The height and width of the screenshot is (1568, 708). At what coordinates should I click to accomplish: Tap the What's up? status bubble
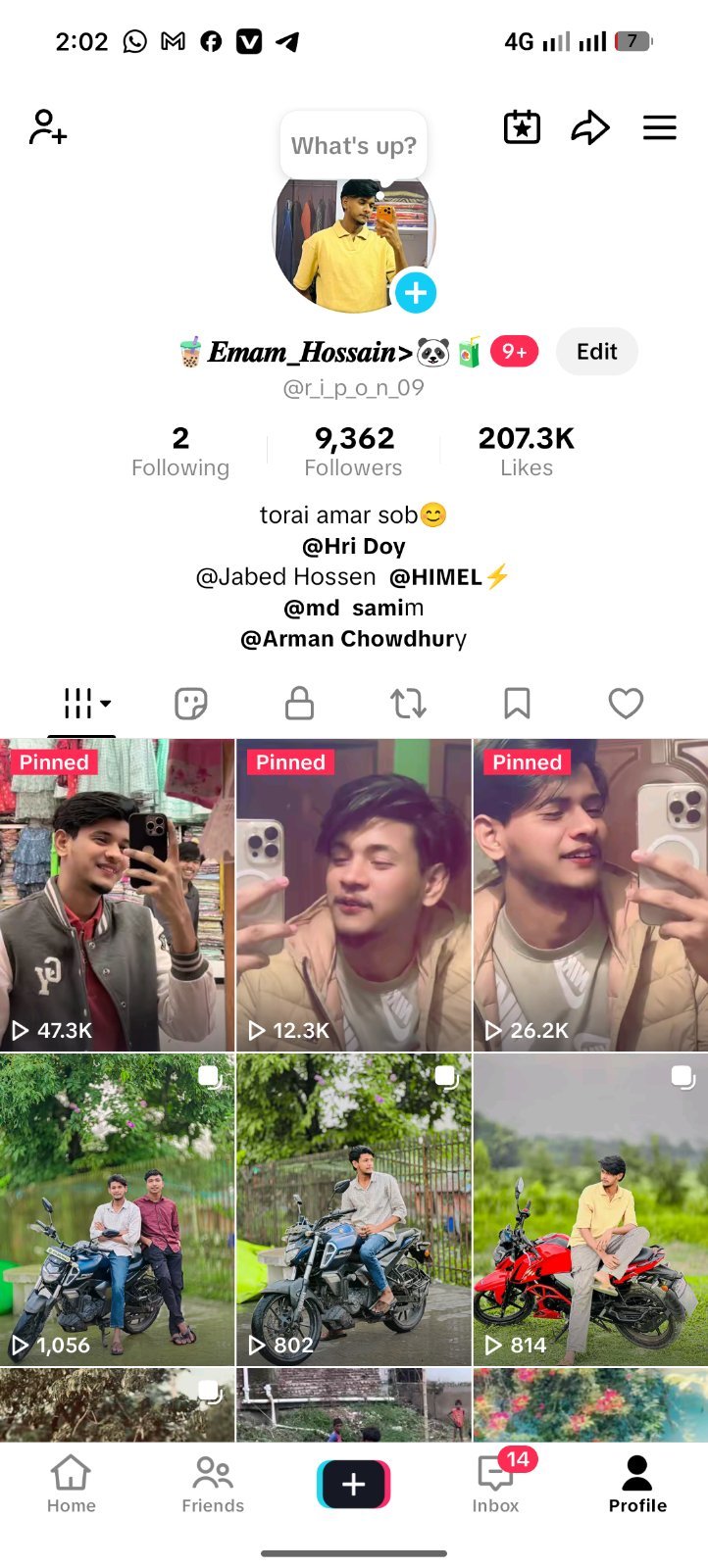click(x=354, y=146)
